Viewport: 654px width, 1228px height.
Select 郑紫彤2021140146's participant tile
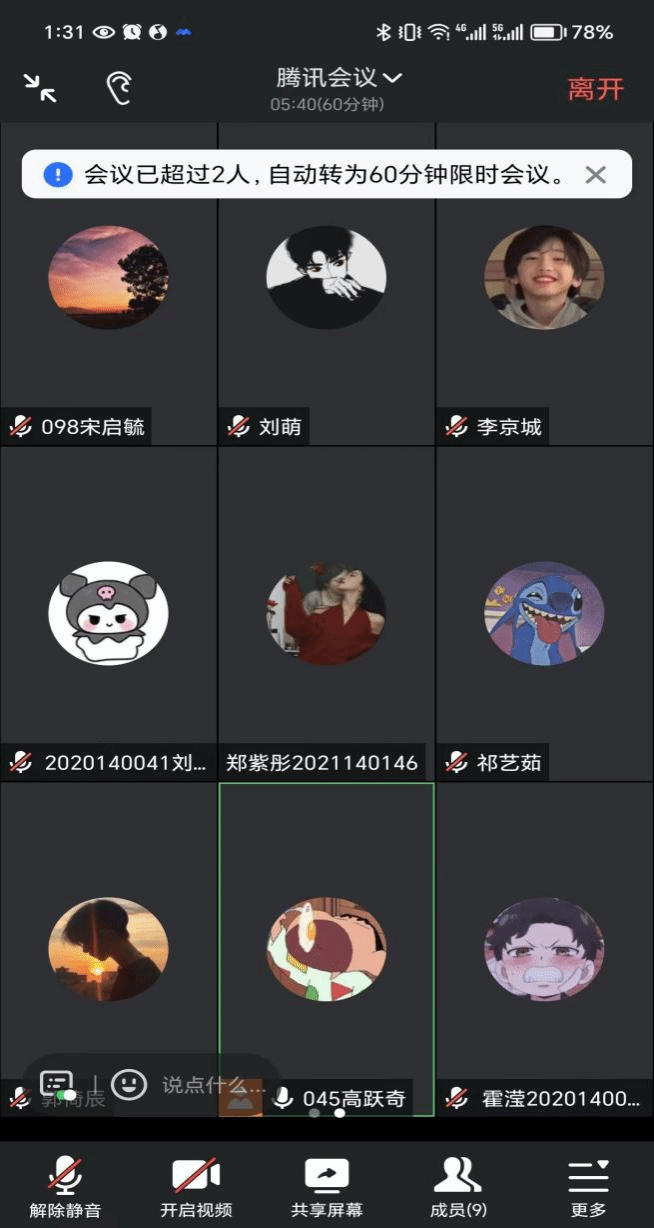[x=326, y=620]
